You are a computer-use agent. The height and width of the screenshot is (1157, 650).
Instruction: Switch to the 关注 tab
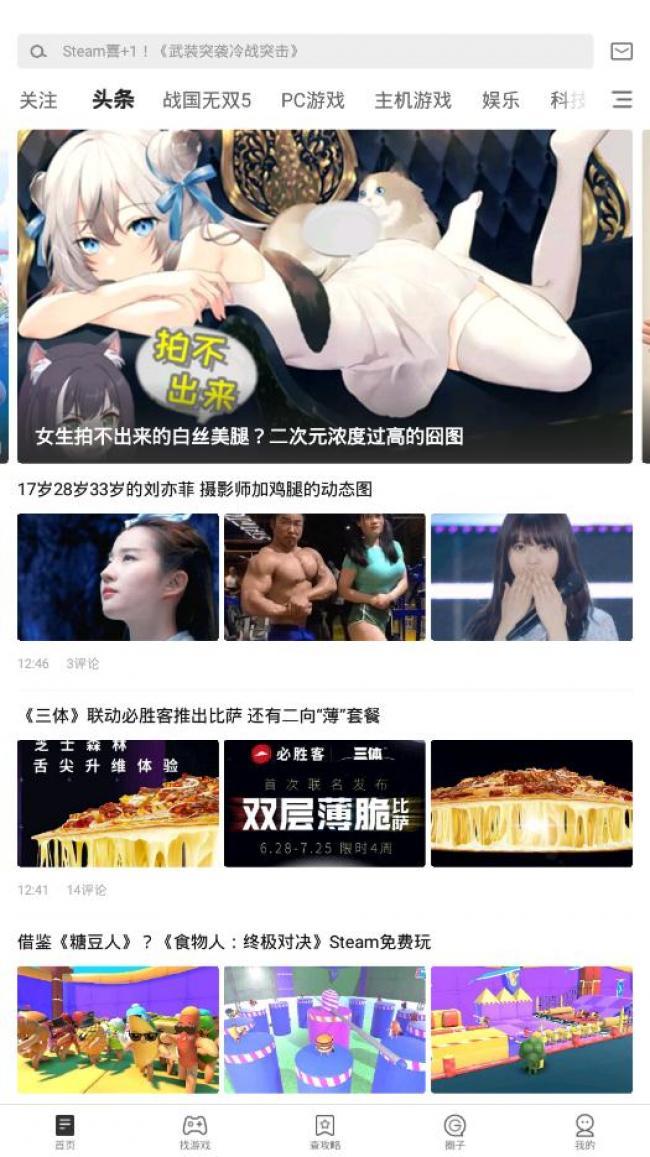coord(38,100)
